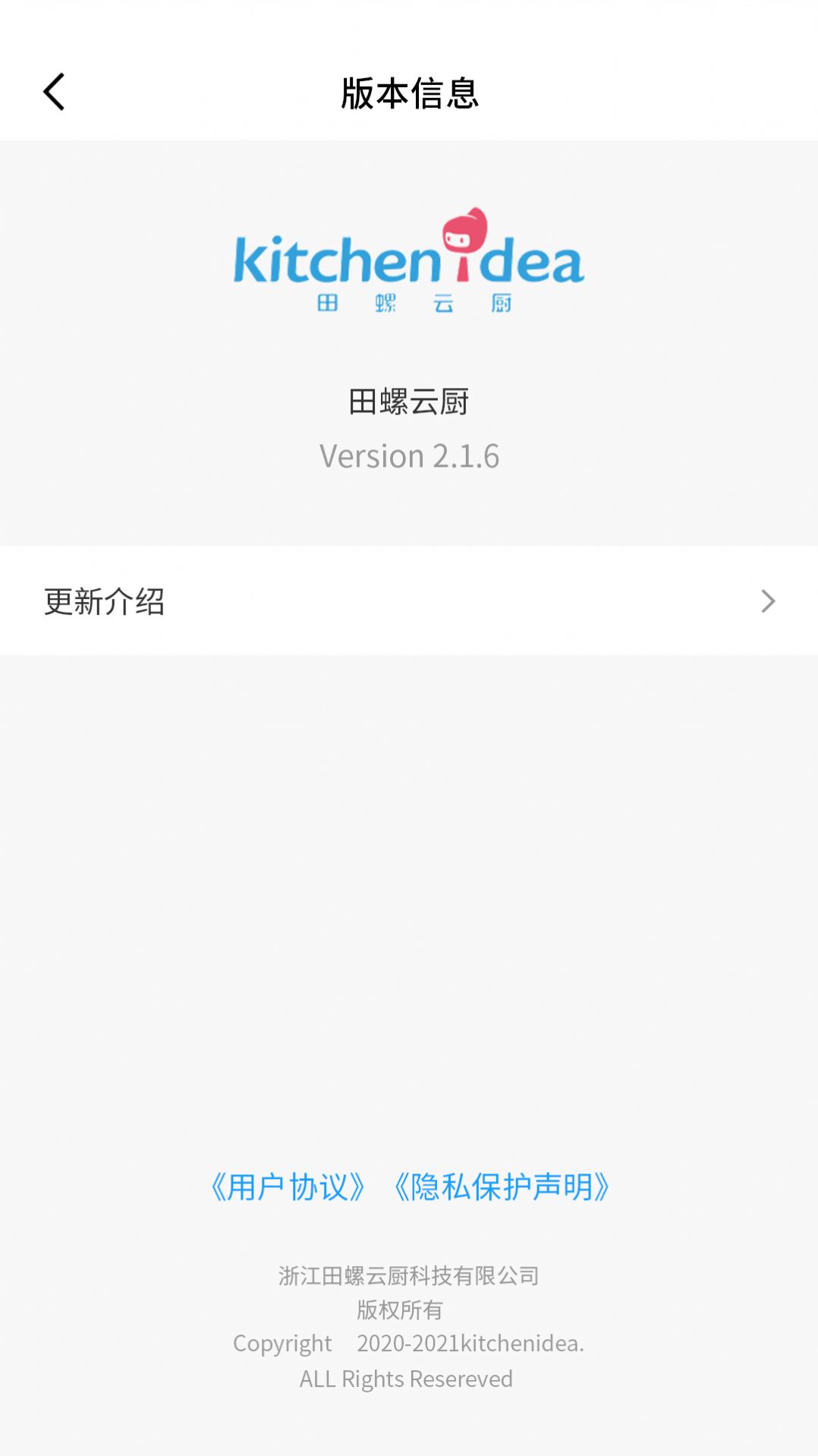The height and width of the screenshot is (1456, 818).
Task: Expand 更新介绍 using the right chevron
Action: click(769, 601)
